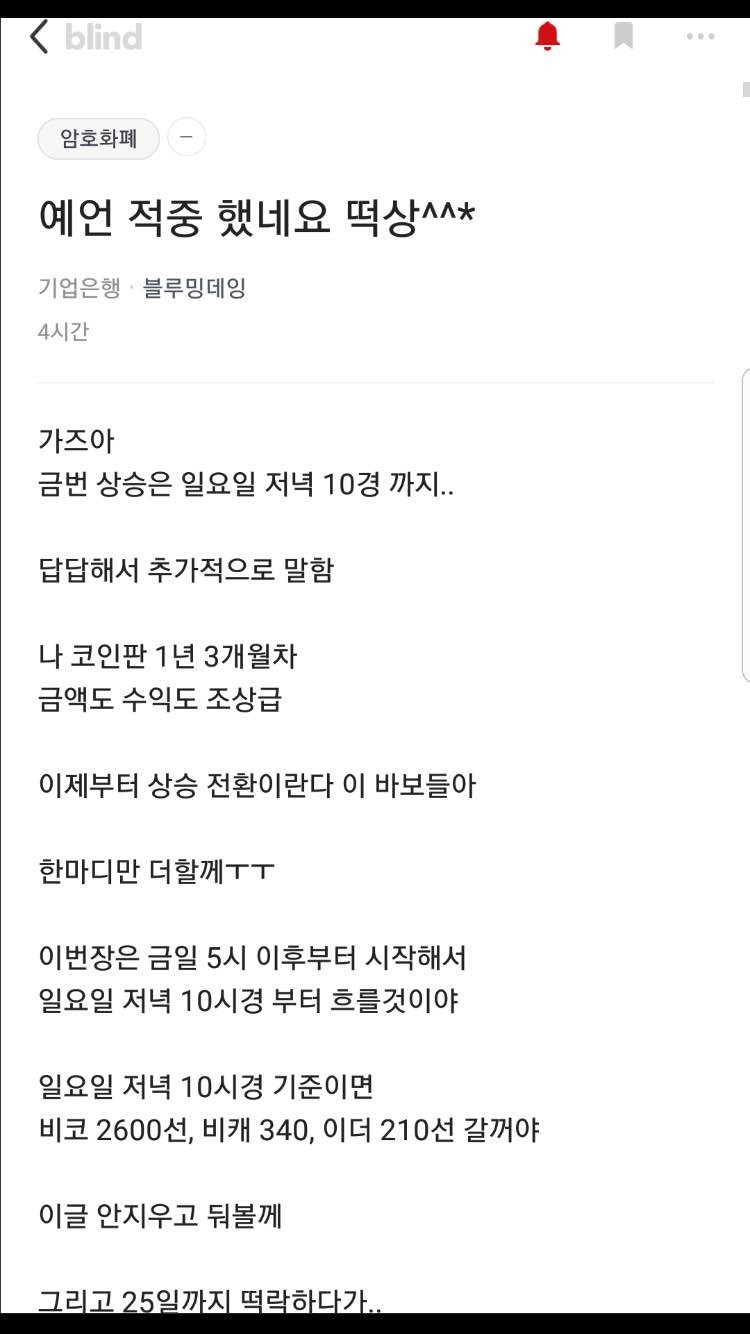Collapse the topic row with the minus button
This screenshot has width=750, height=1334.
(186, 138)
